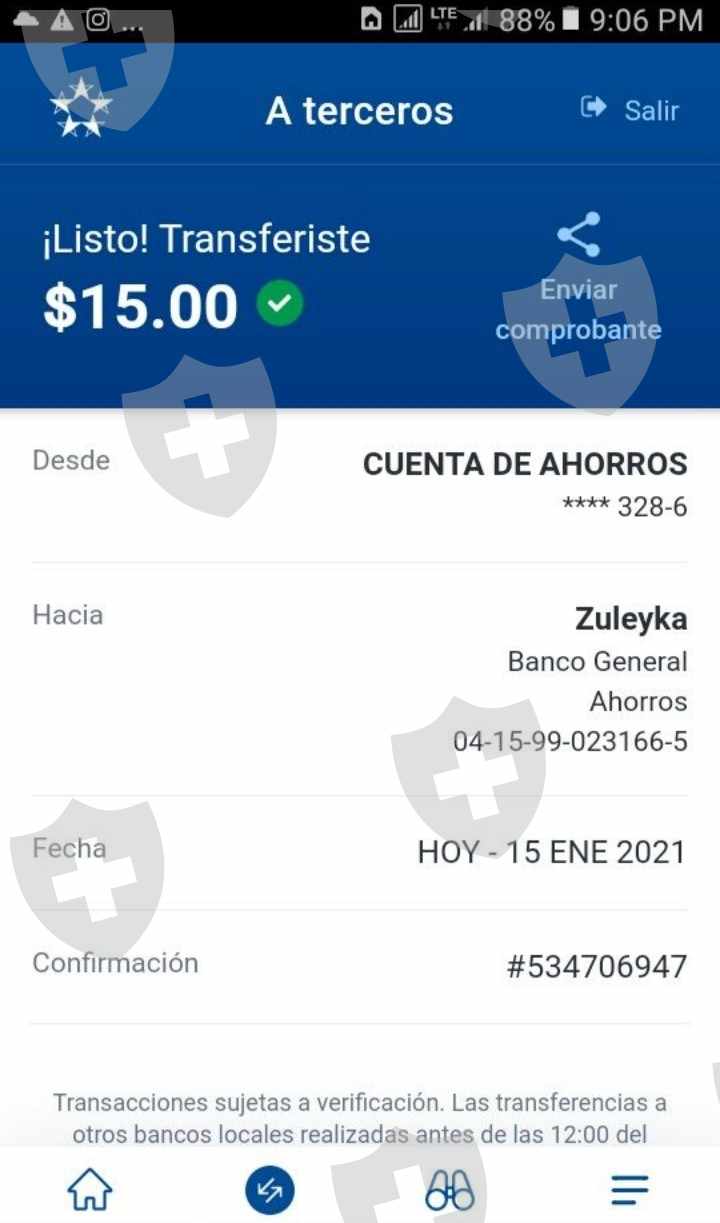Tap Salir to log out
Screen dimensions: 720x1223
(x=629, y=110)
